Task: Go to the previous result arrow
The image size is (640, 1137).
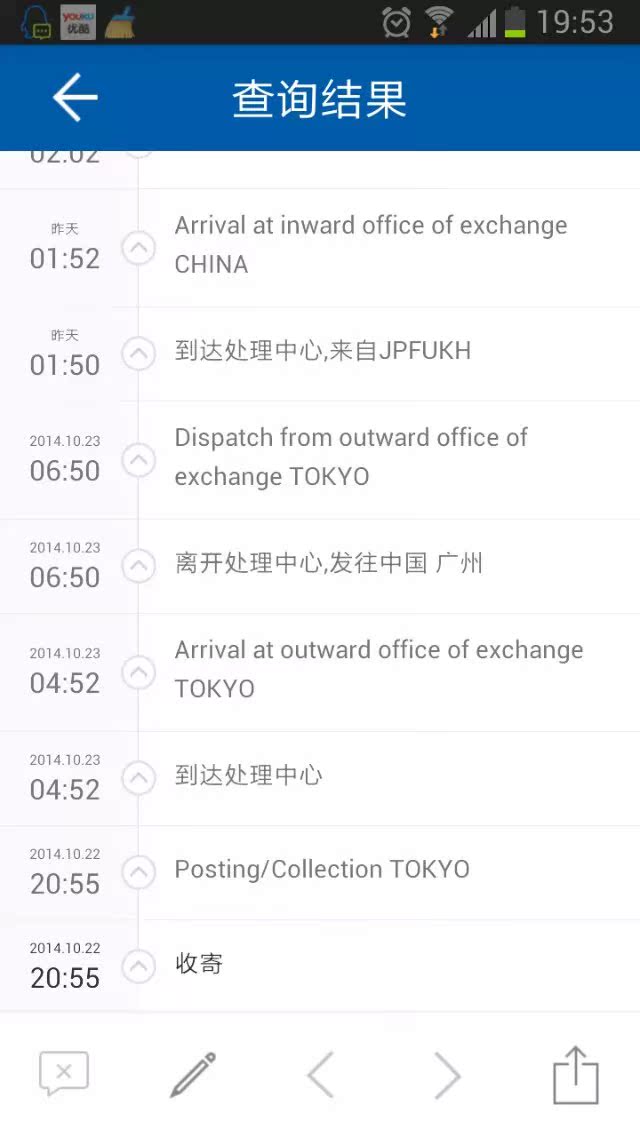Action: coord(320,1075)
